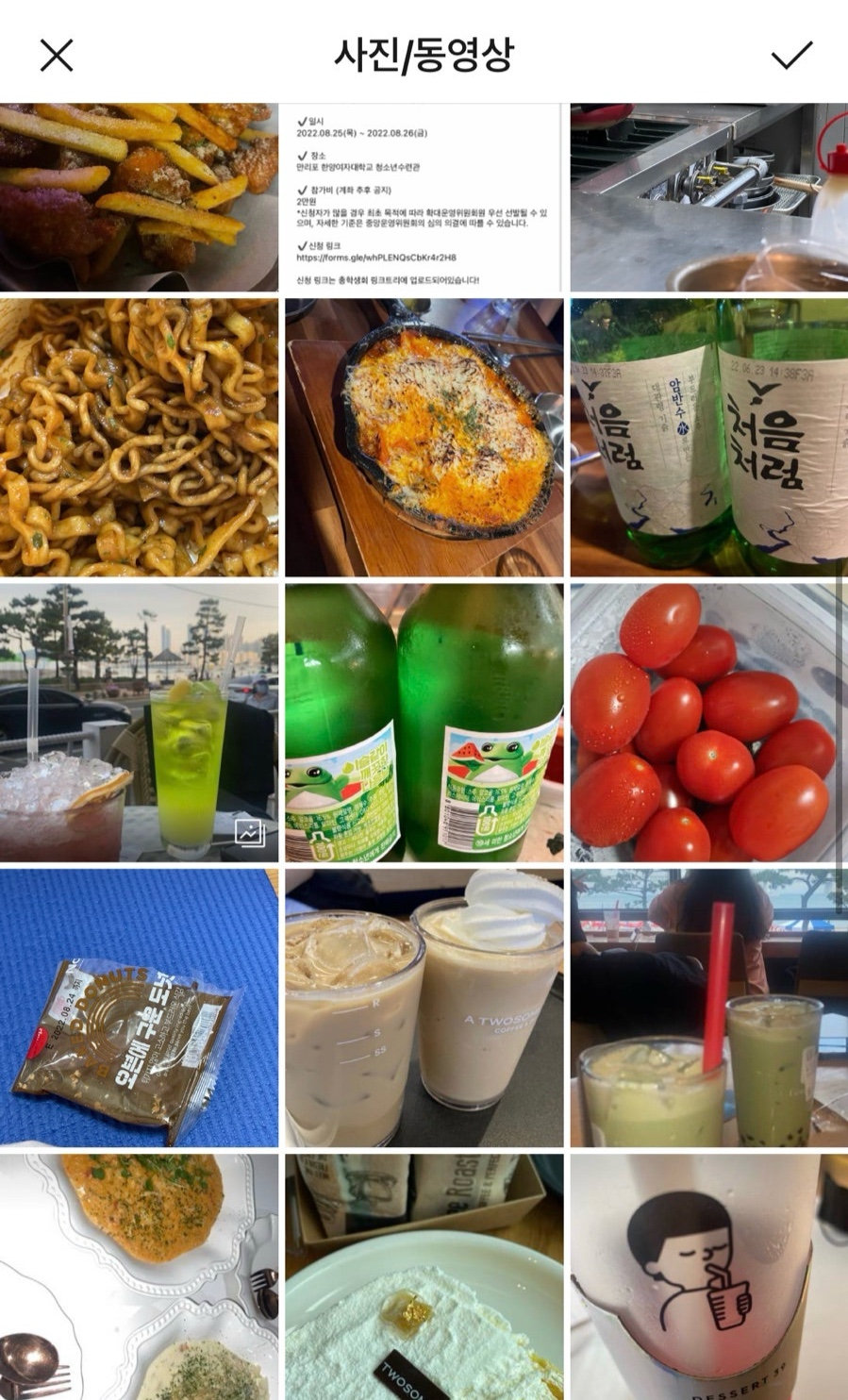Select the A Twosome coffee drinks photo

pos(424,1008)
